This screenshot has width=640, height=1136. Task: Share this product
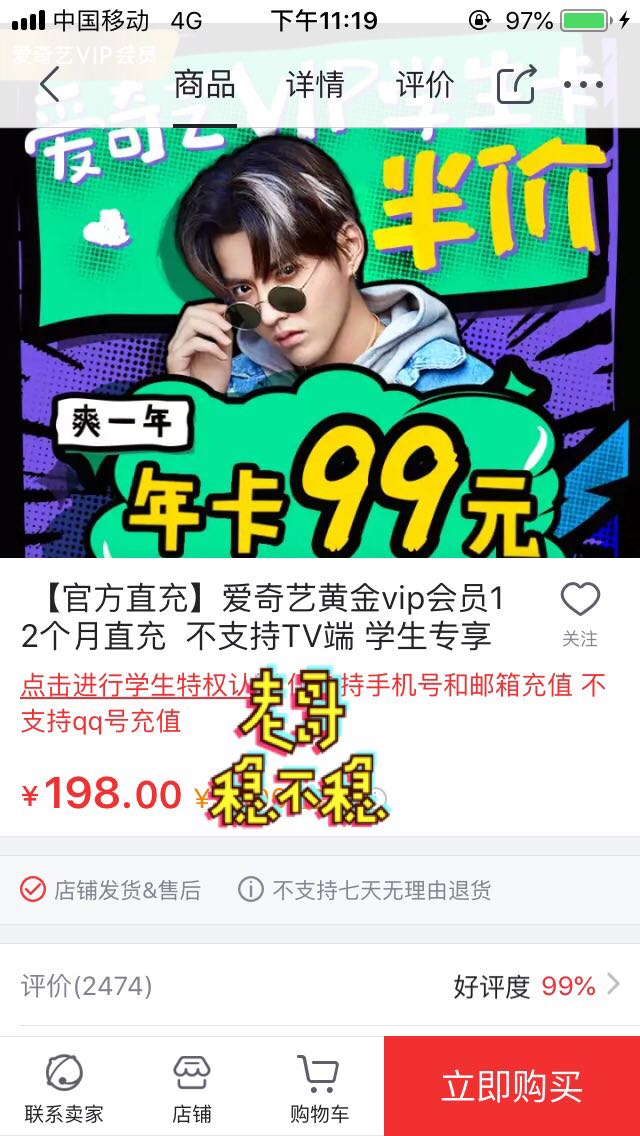[x=516, y=85]
